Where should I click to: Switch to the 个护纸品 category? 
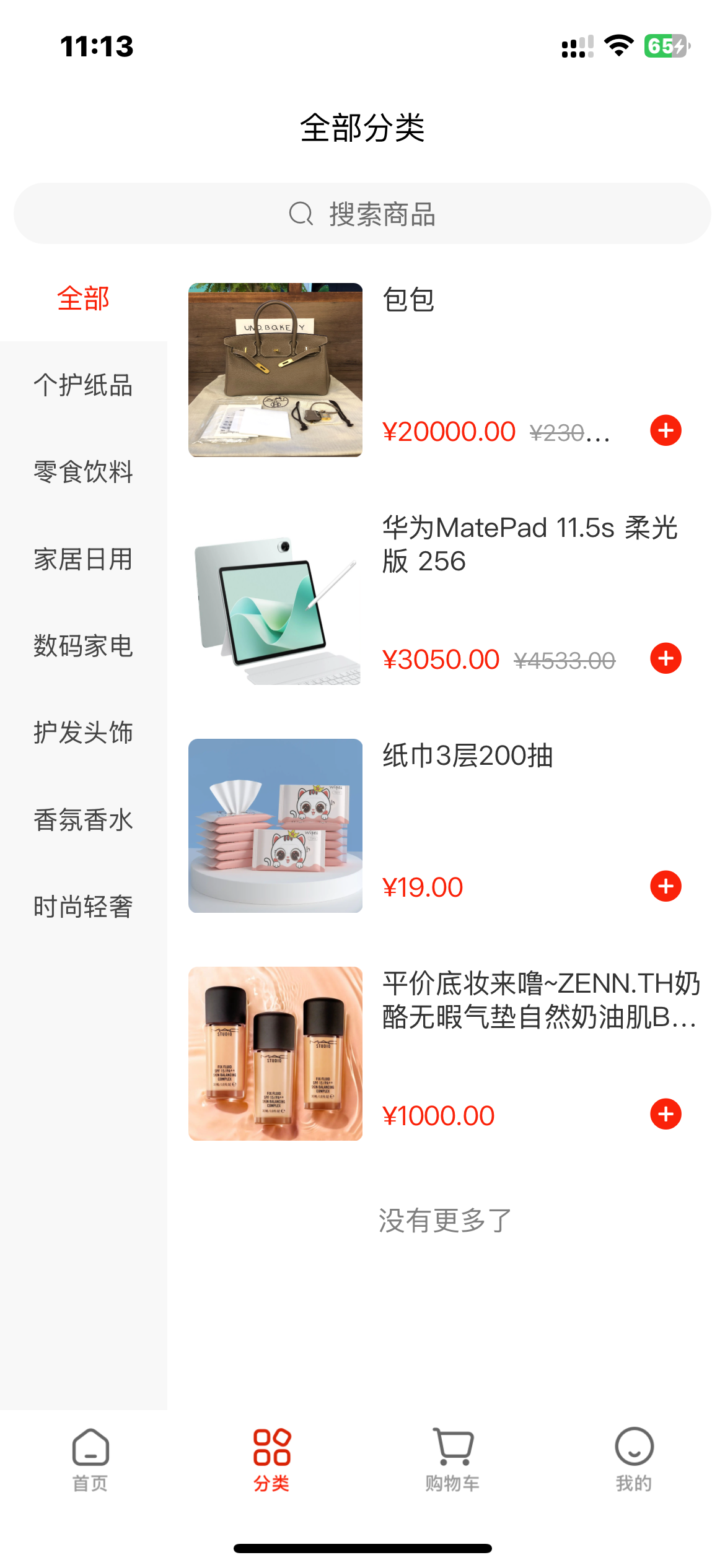click(83, 385)
